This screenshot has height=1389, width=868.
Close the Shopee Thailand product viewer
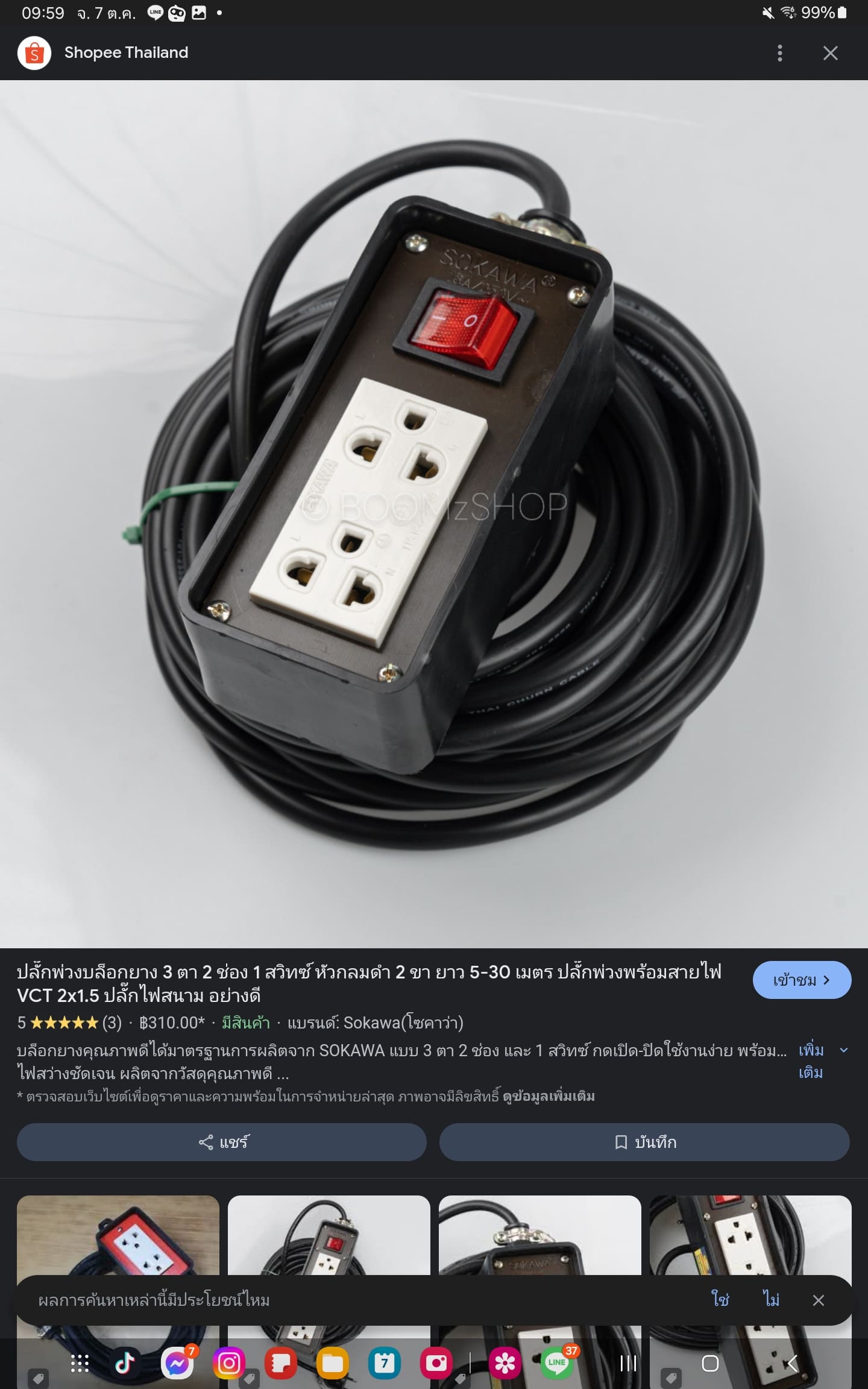click(x=830, y=53)
